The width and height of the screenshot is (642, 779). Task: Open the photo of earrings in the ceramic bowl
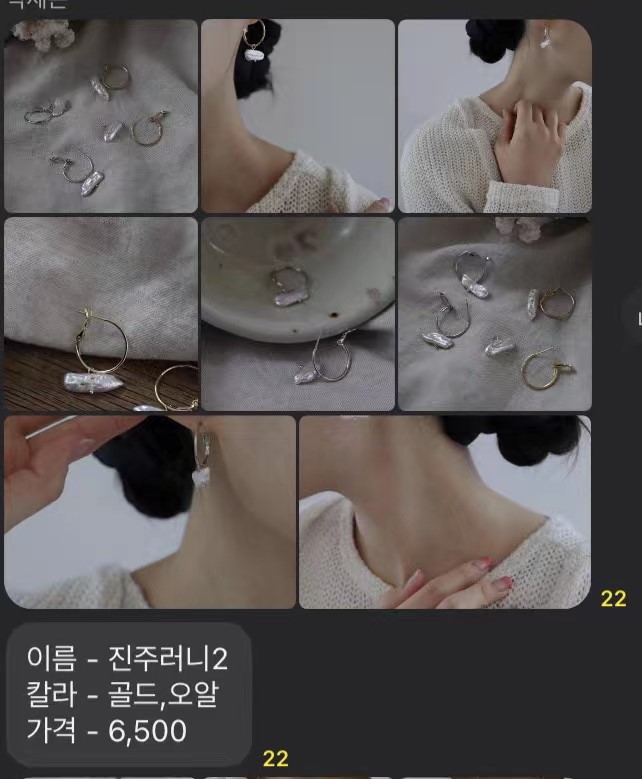pyautogui.click(x=297, y=314)
